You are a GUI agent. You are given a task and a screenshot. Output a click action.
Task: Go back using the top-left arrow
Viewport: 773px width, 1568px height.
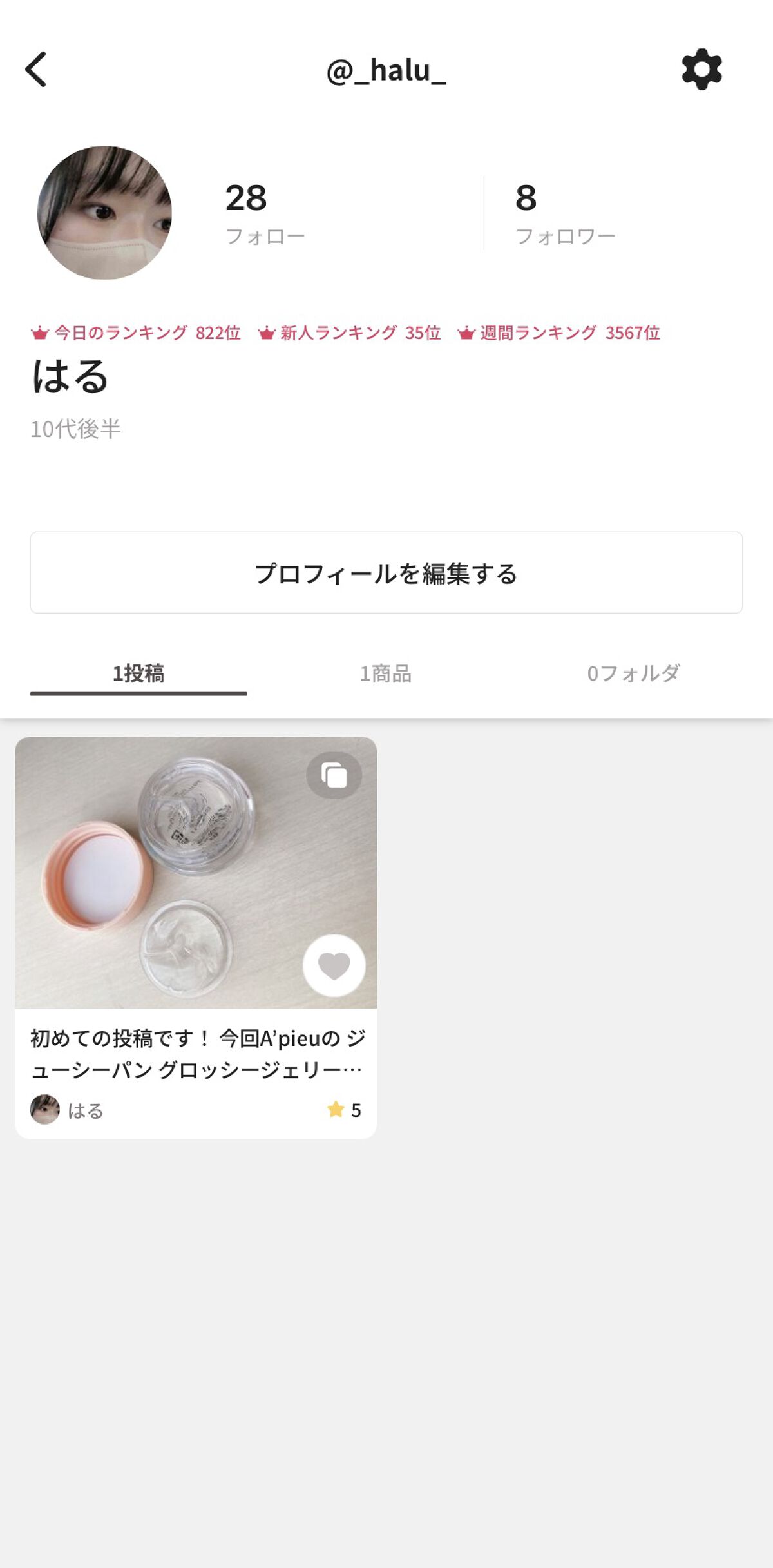point(37,70)
